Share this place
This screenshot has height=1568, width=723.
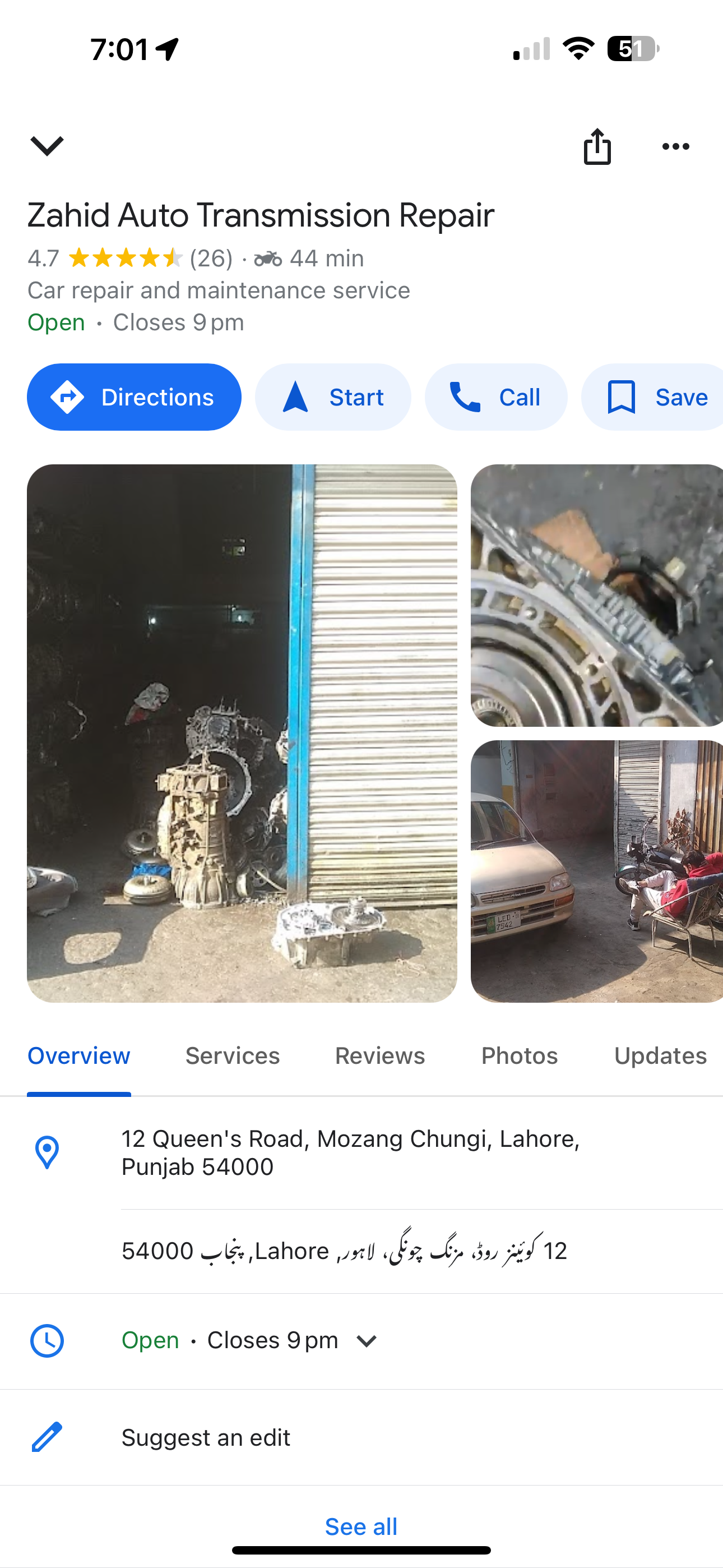pyautogui.click(x=597, y=146)
